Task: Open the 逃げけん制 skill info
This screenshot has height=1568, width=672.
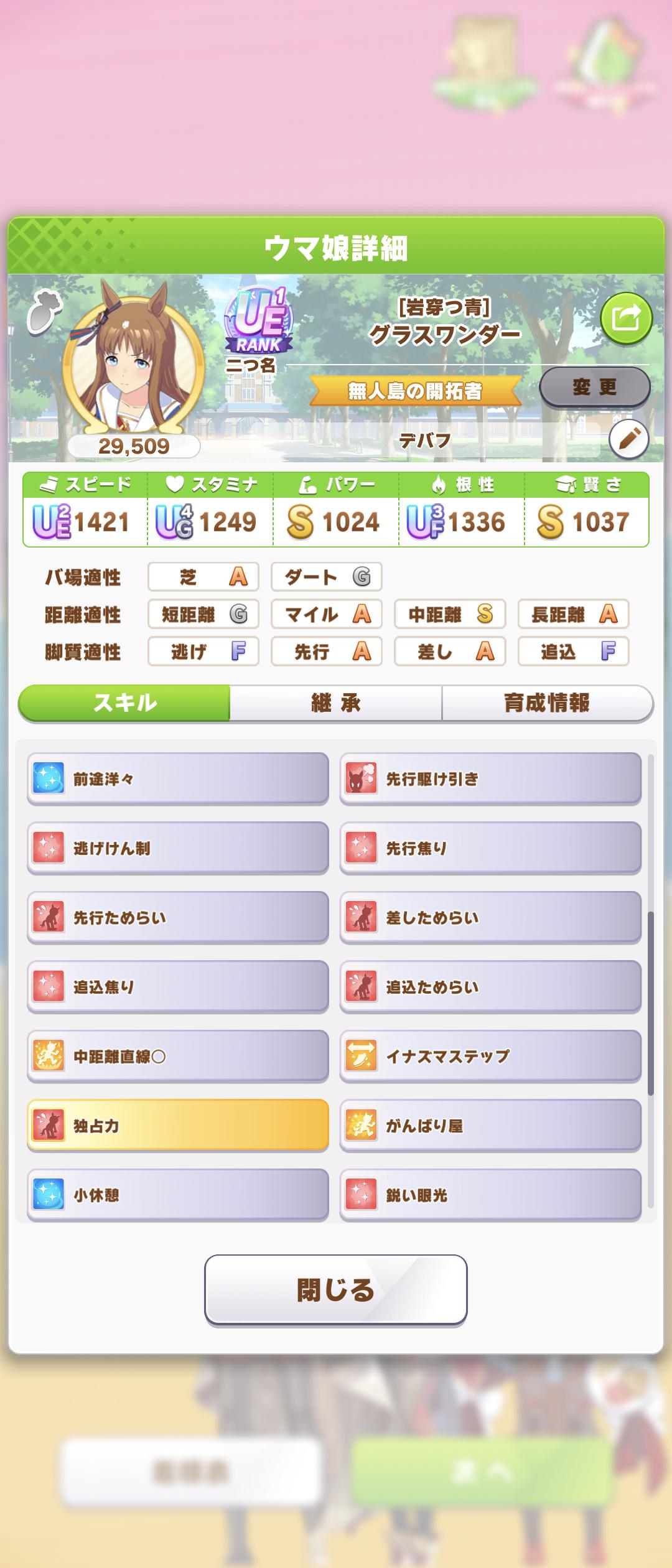Action: (177, 849)
